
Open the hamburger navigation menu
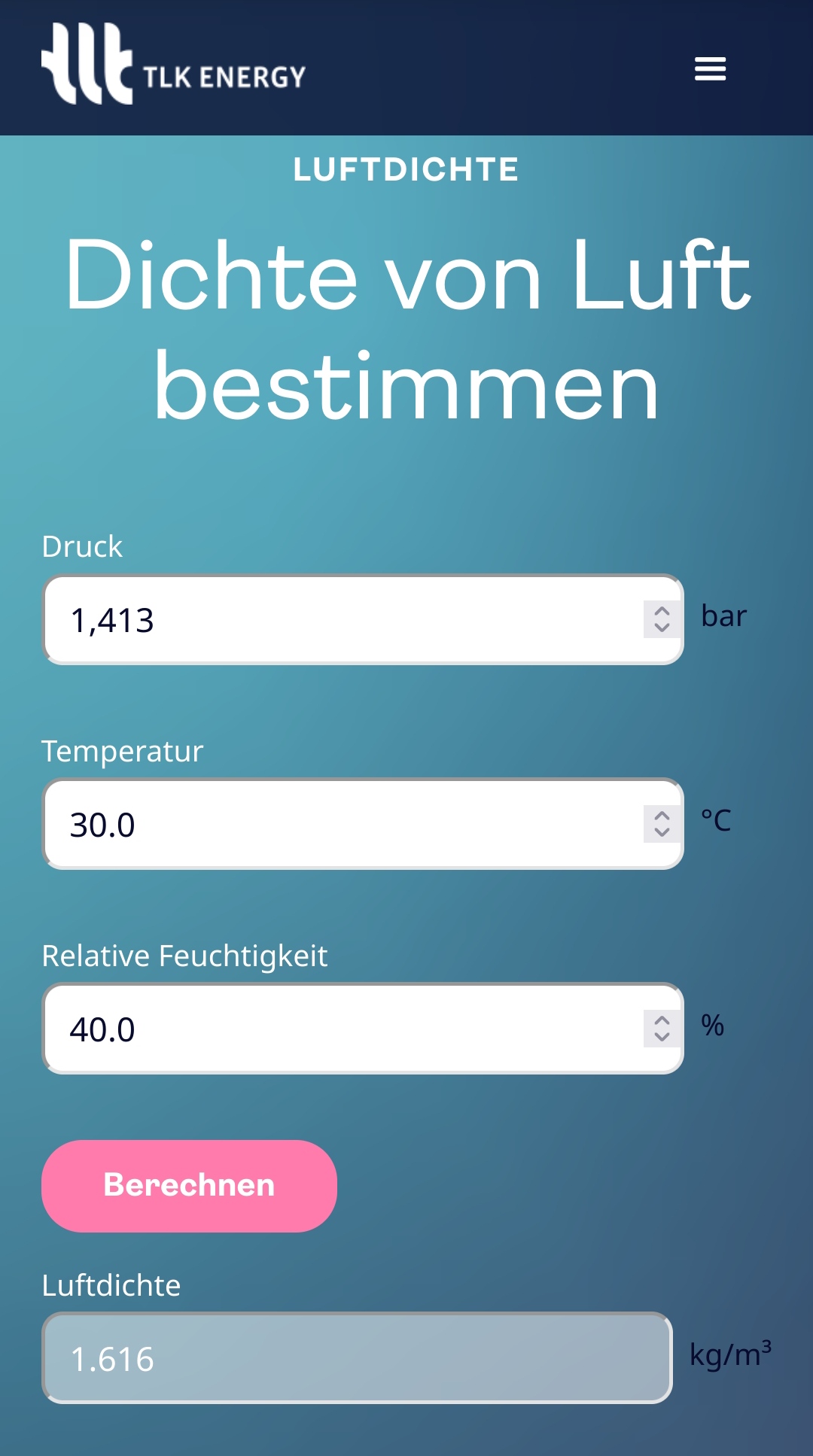tap(710, 68)
